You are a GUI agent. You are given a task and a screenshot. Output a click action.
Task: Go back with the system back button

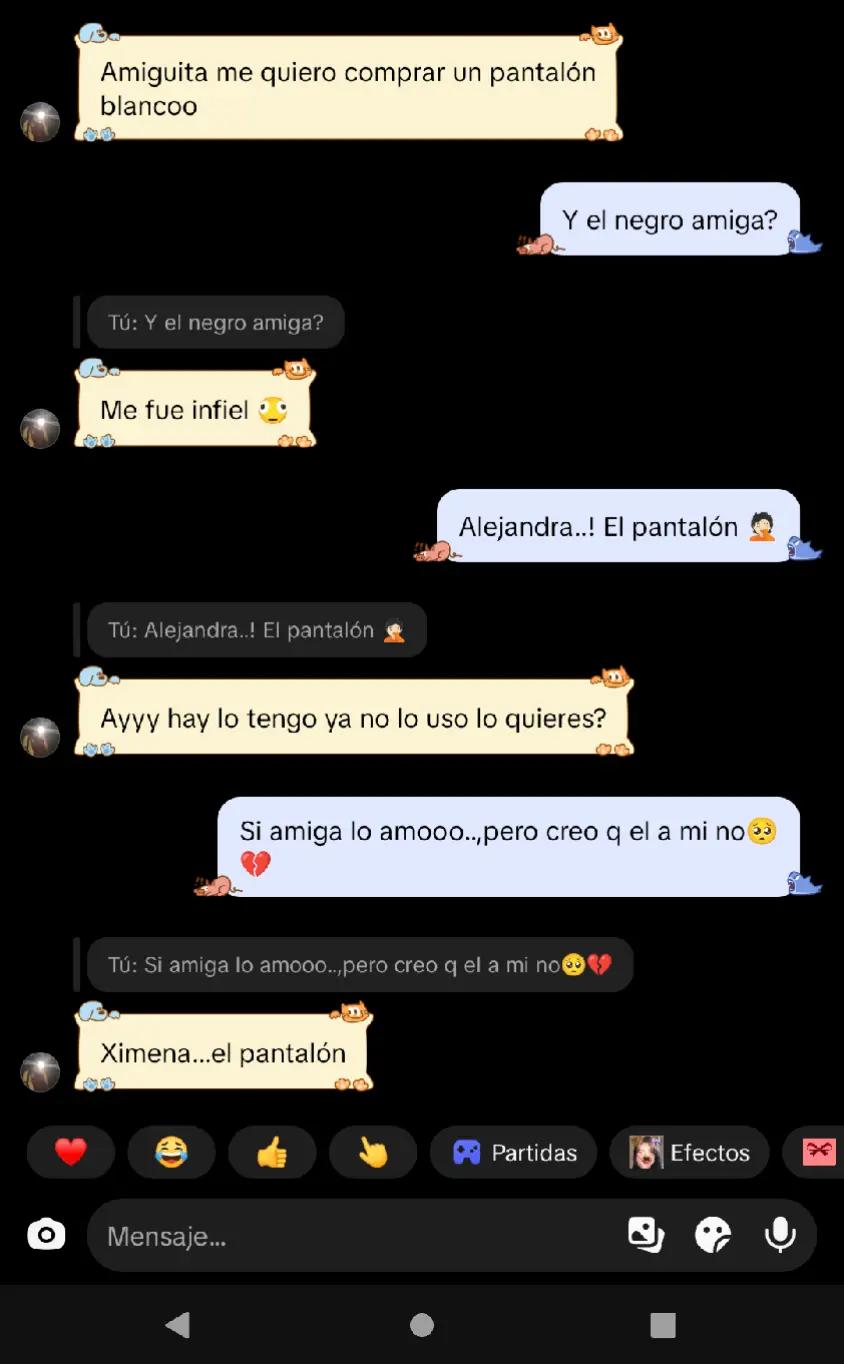pos(178,1325)
